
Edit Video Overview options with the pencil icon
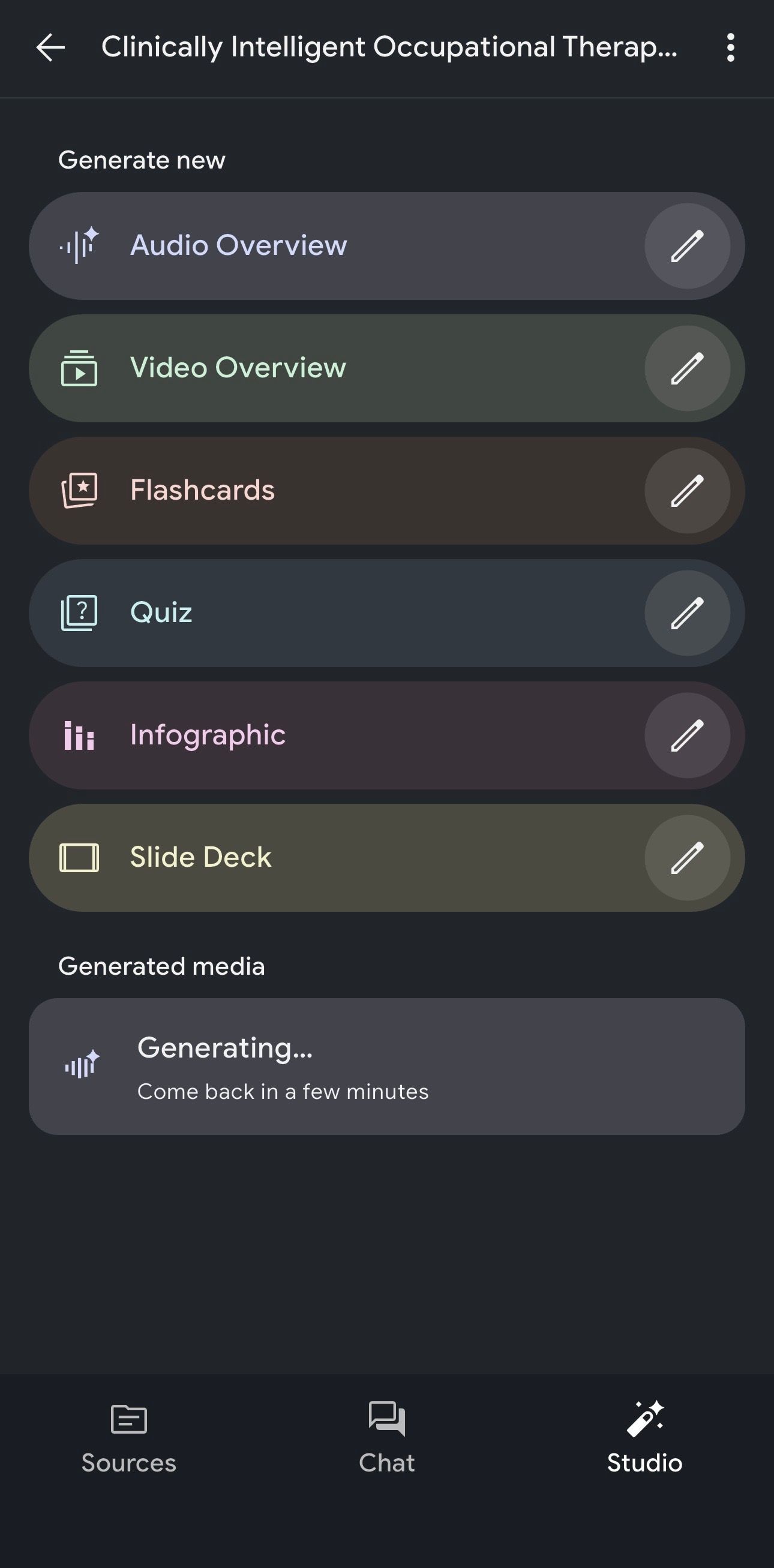687,368
